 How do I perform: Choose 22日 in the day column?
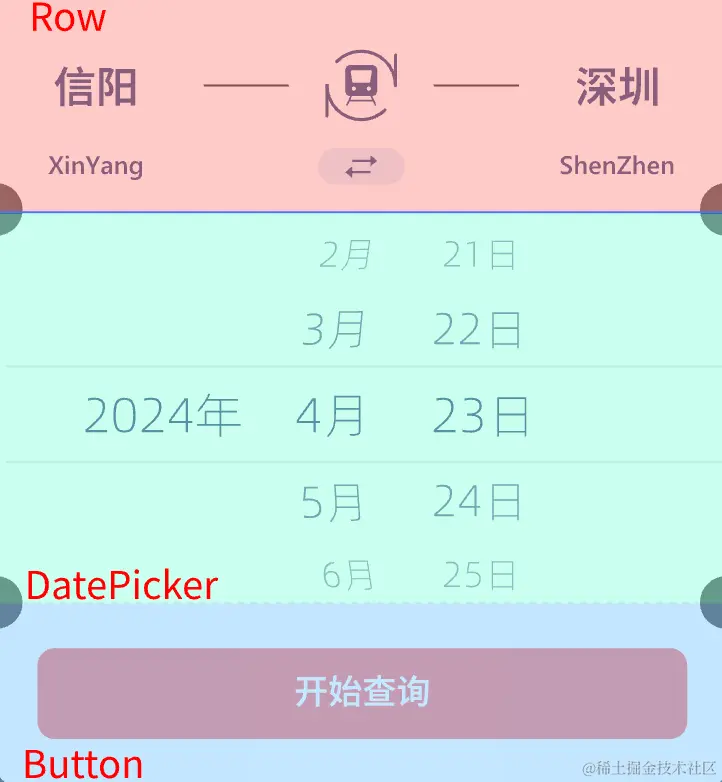[478, 329]
